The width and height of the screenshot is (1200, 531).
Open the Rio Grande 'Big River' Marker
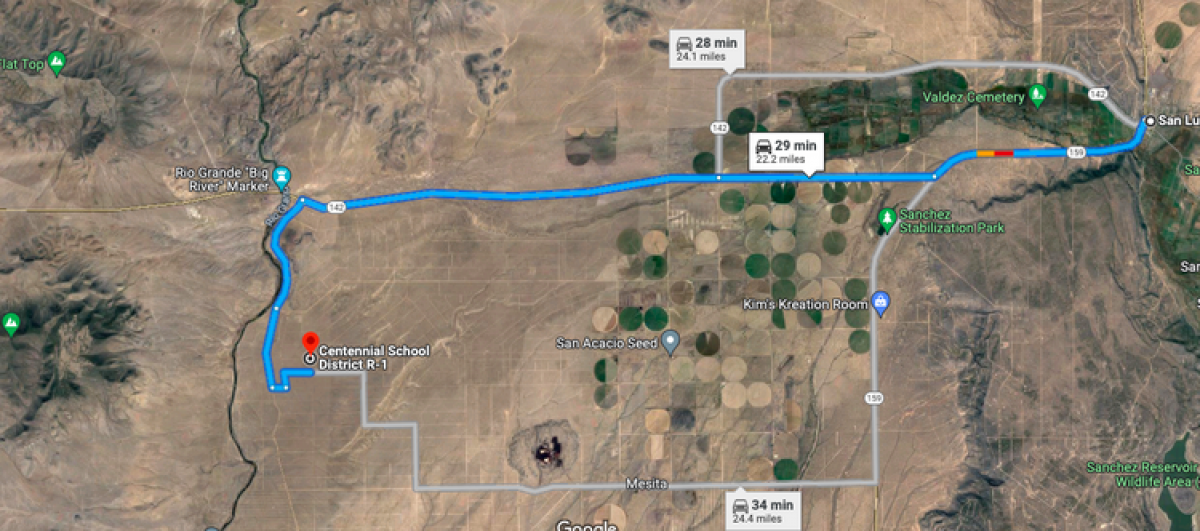pos(284,177)
